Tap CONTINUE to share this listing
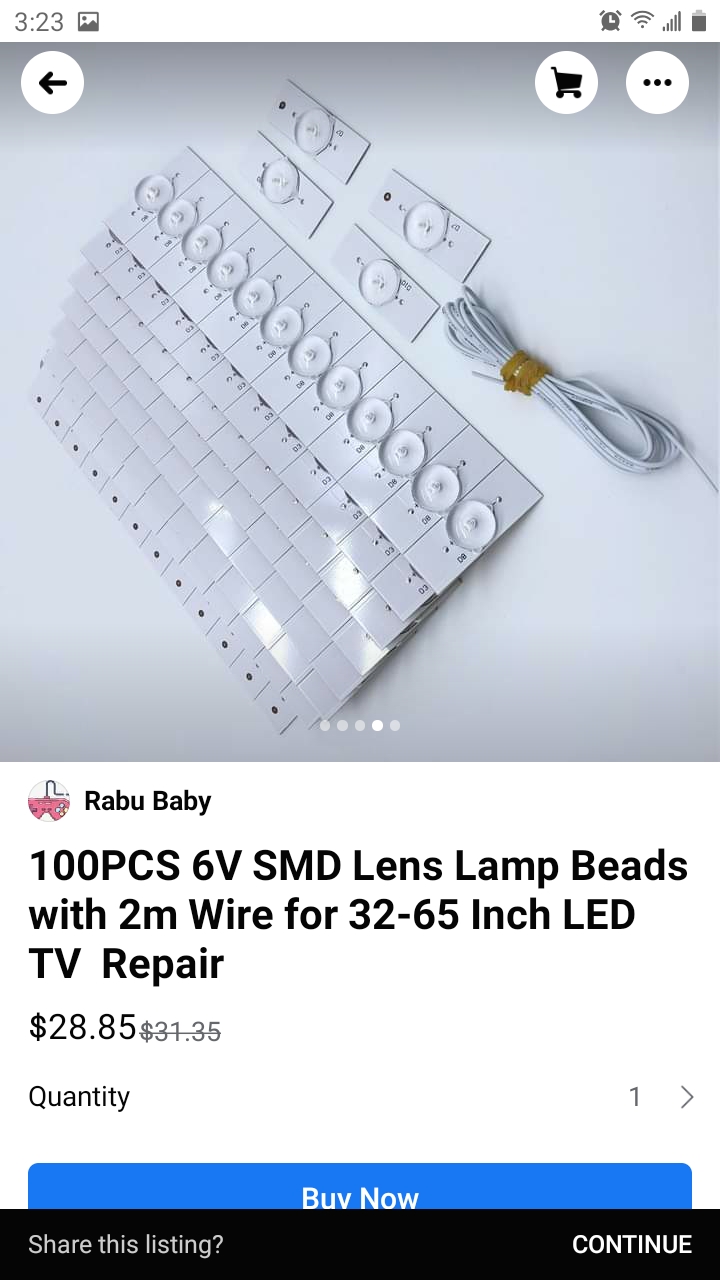The image size is (720, 1280). coord(631,1244)
